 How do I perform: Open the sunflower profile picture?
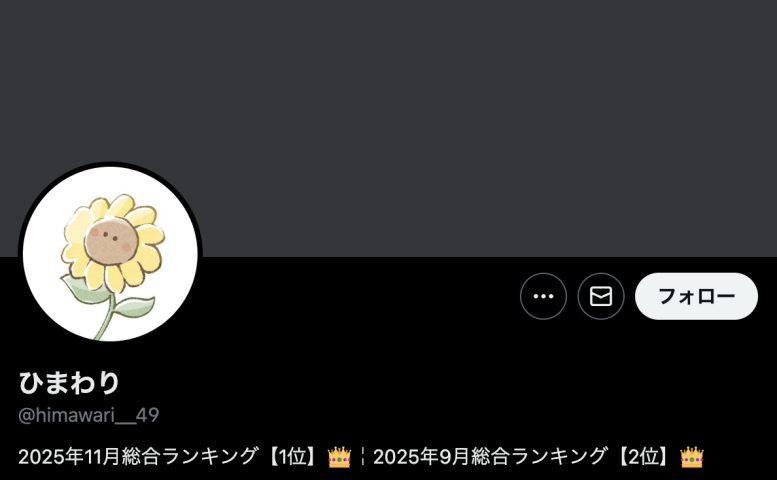coord(110,254)
